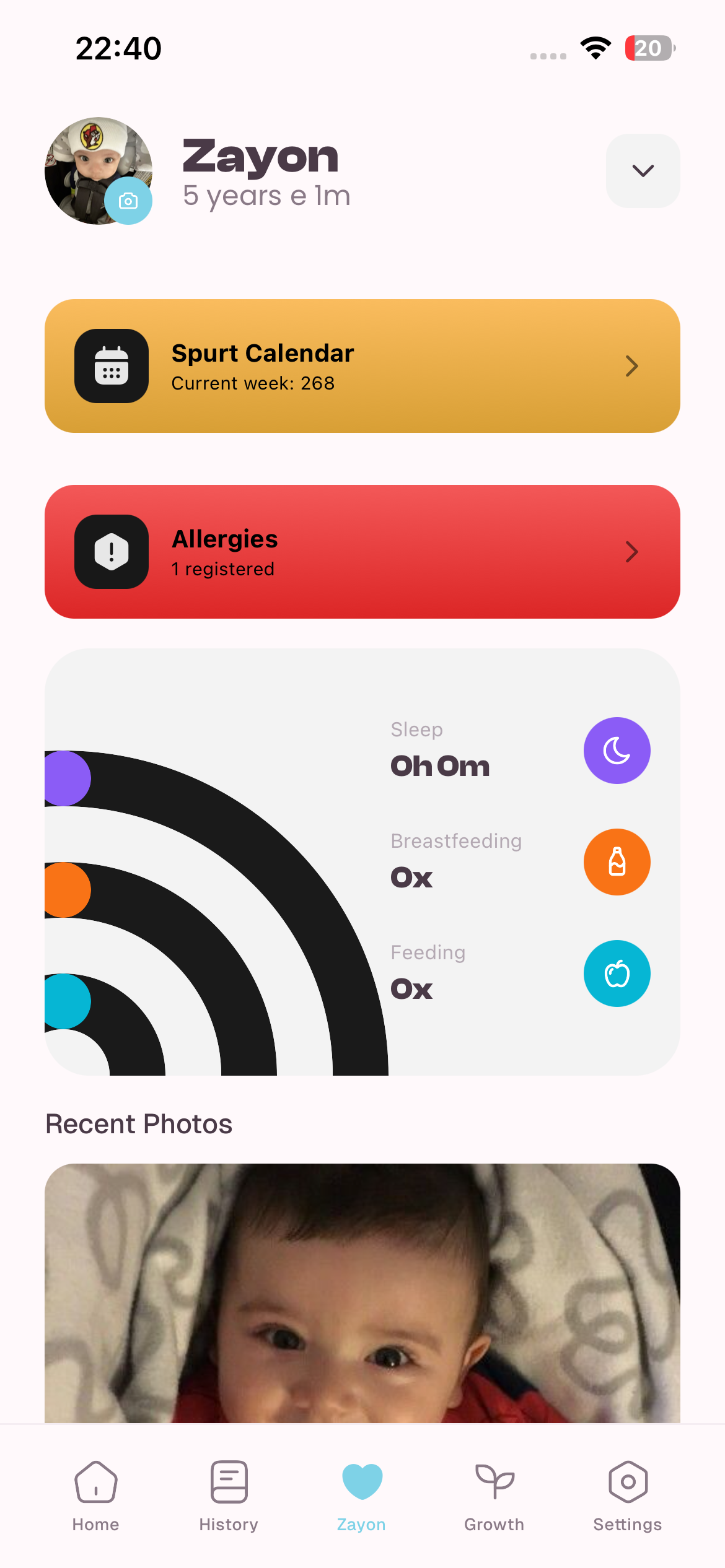Tap the orange Breastfeeding bottle button
725x1568 pixels.
(x=617, y=862)
